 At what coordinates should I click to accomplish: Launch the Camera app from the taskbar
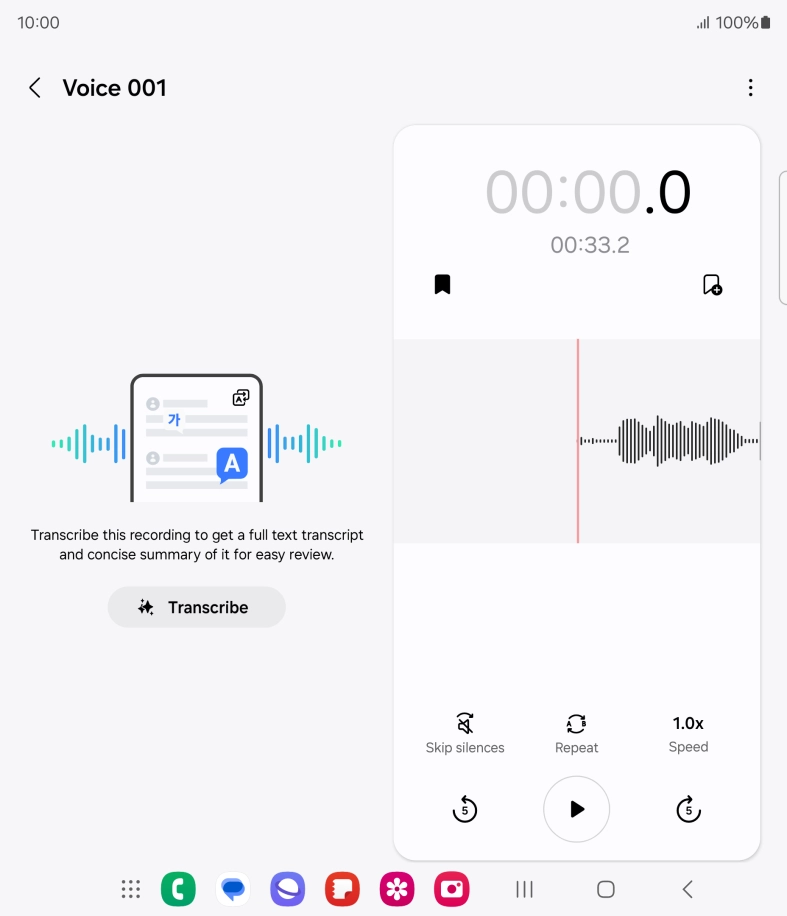[451, 888]
